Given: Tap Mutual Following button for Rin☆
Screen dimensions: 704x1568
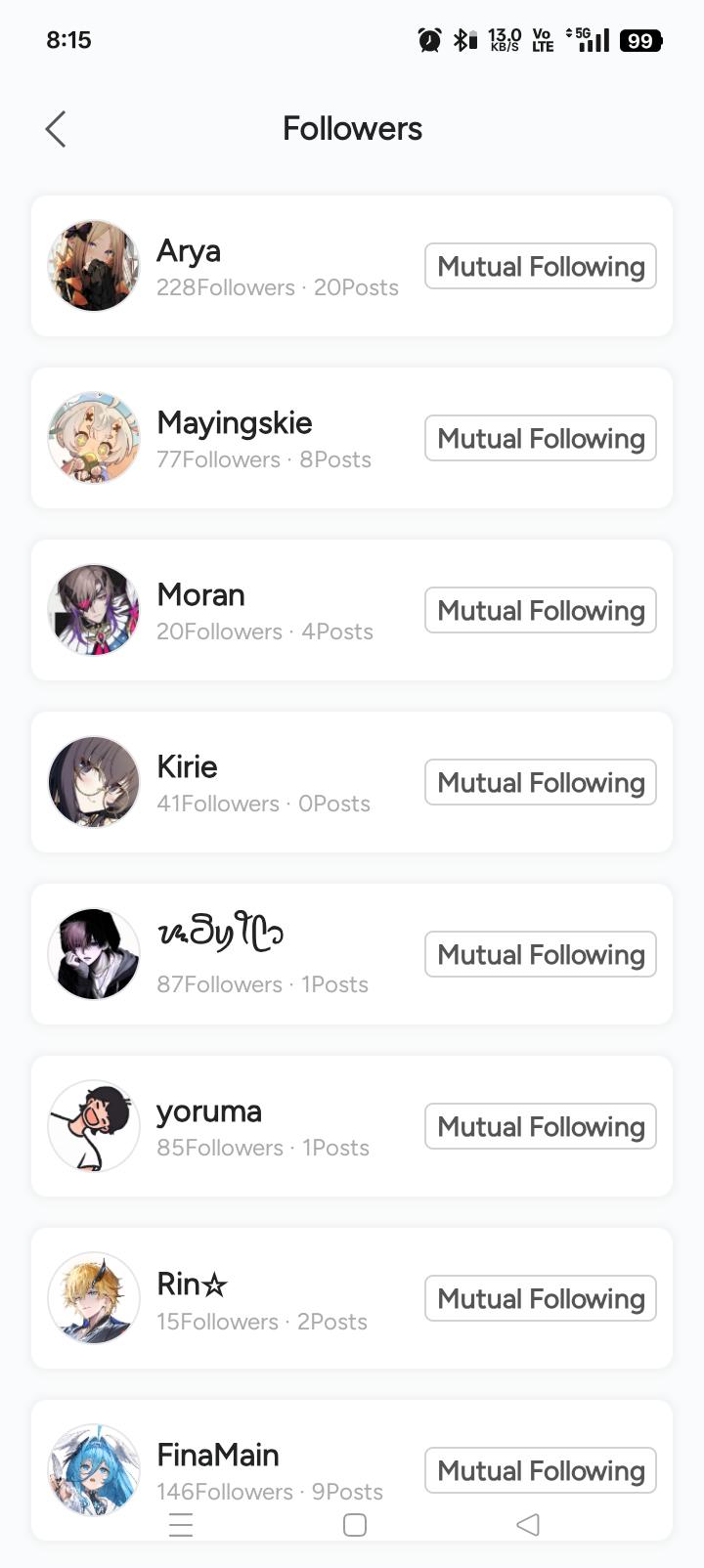Looking at the screenshot, I should pos(540,1299).
